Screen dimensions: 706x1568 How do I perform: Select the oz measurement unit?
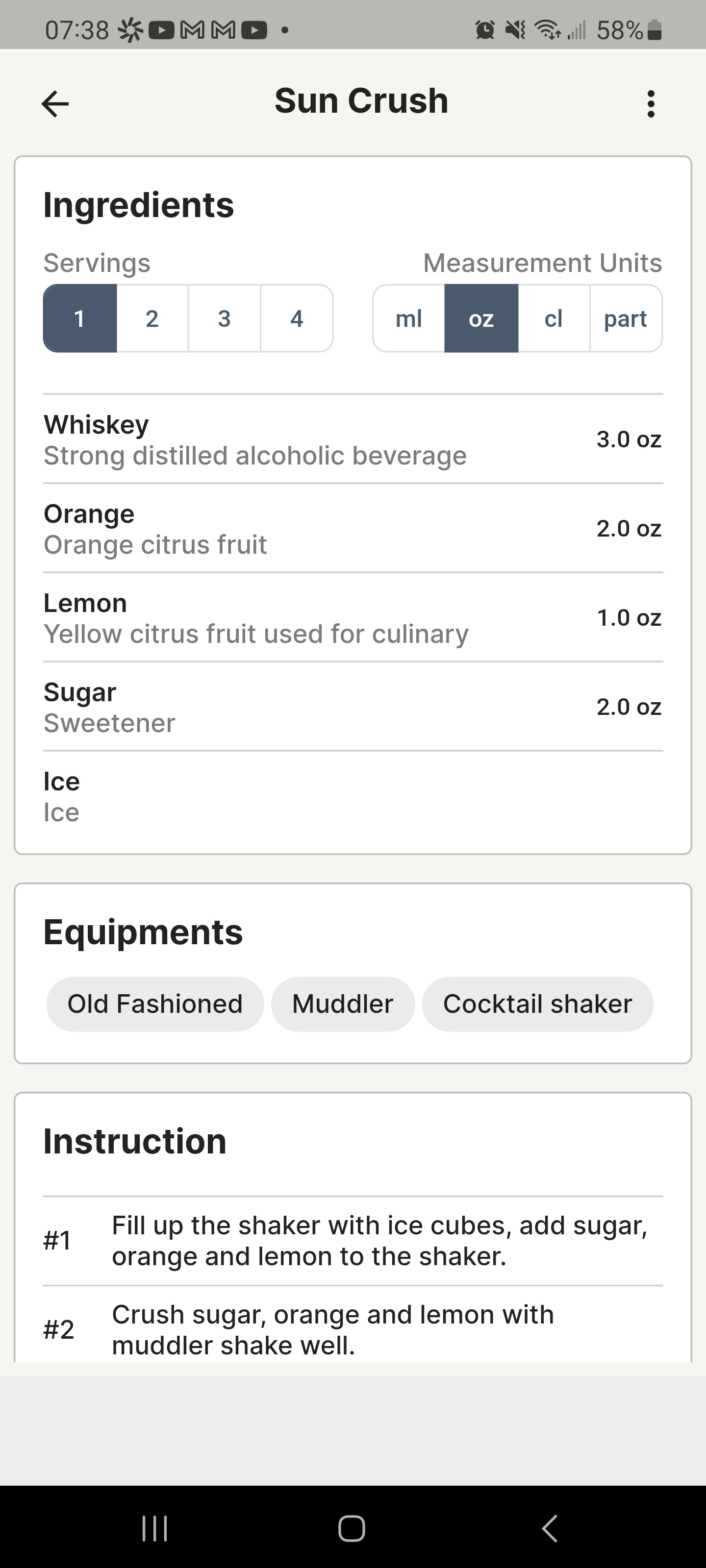pos(481,318)
